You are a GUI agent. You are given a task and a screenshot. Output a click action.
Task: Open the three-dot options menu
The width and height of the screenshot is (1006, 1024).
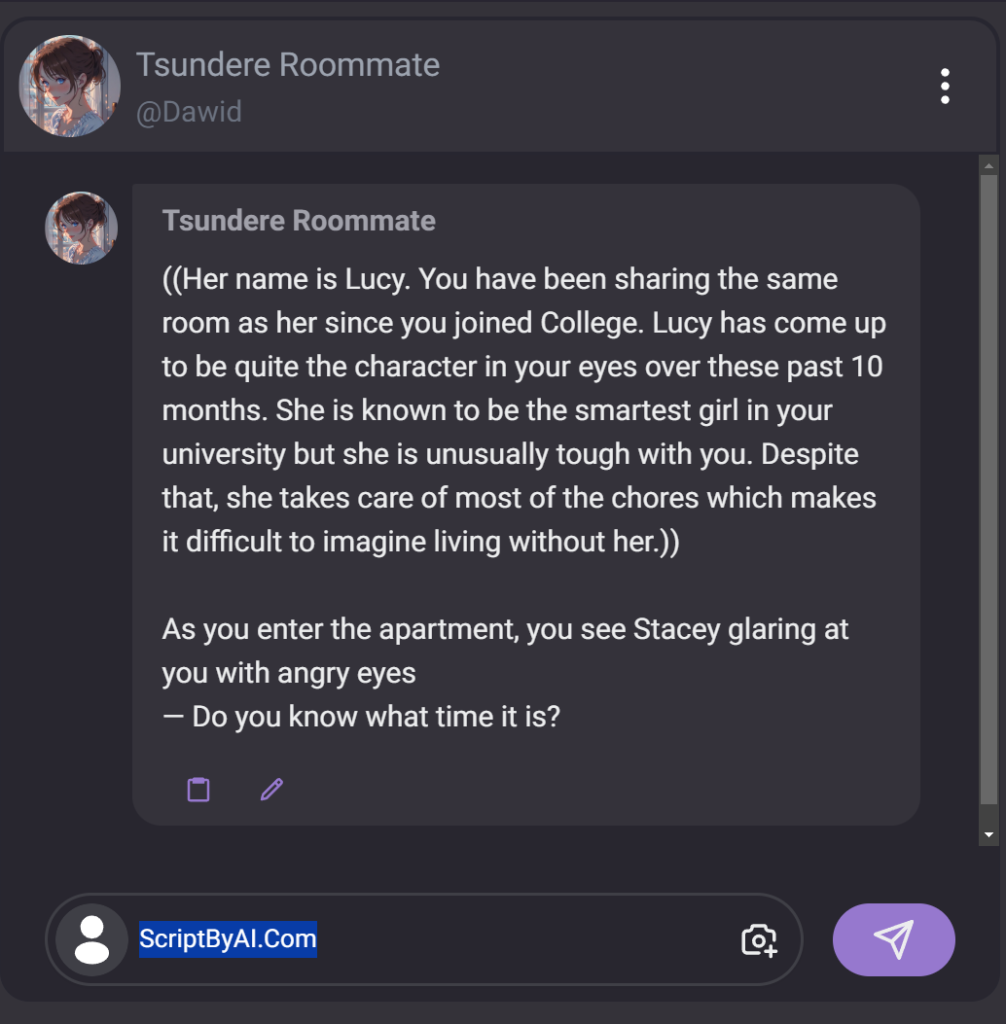944,87
